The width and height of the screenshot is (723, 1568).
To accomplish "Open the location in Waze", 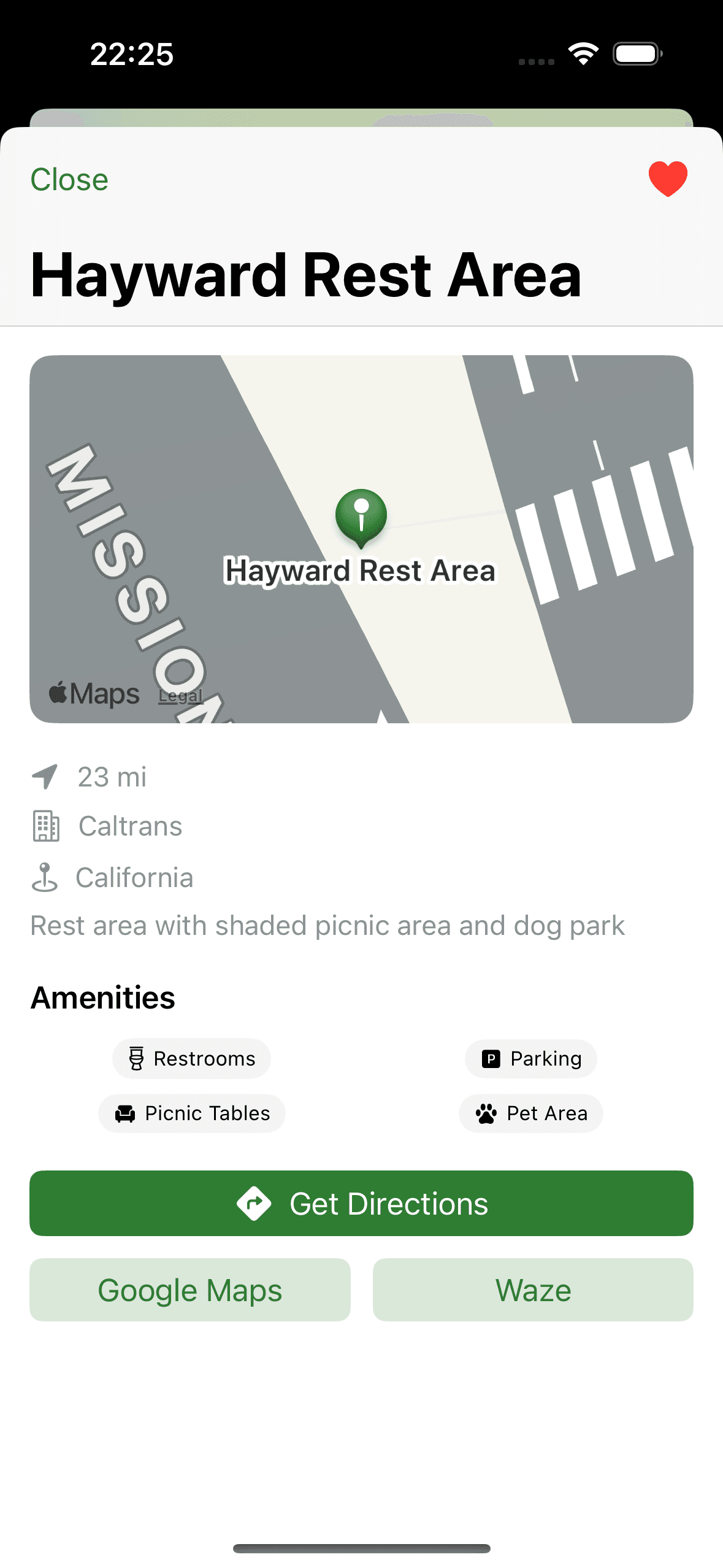I will point(531,1289).
